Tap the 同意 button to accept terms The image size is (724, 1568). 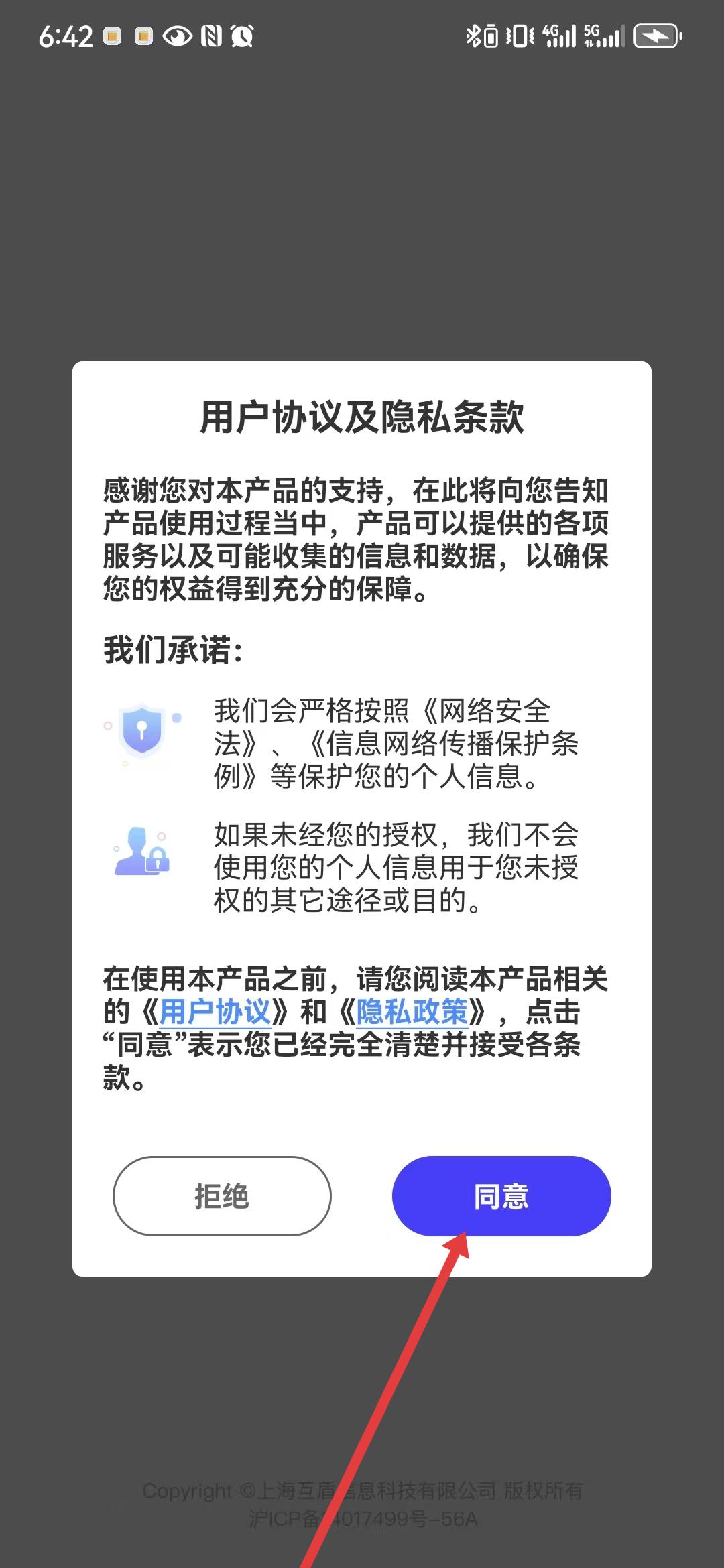click(x=501, y=1195)
